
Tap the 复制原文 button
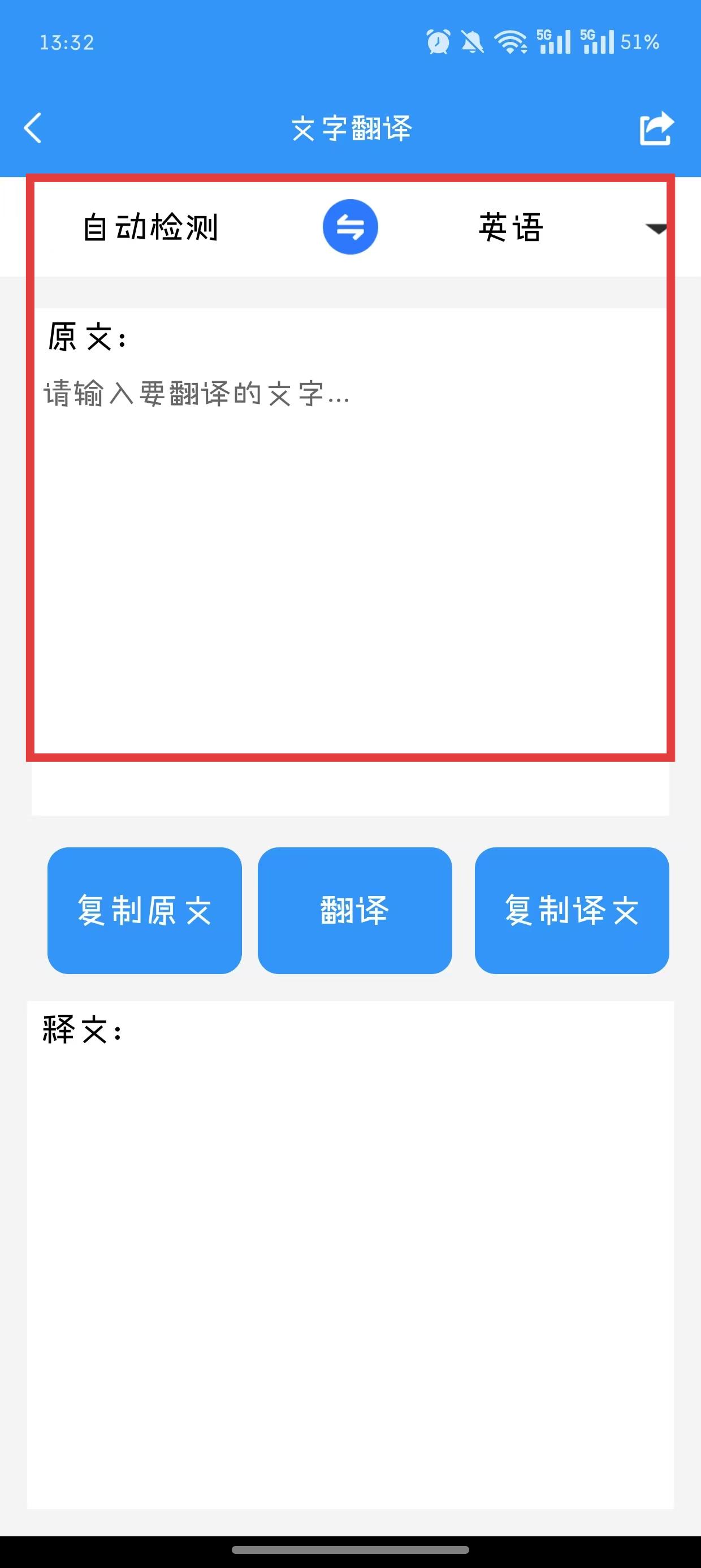pyautogui.click(x=145, y=911)
